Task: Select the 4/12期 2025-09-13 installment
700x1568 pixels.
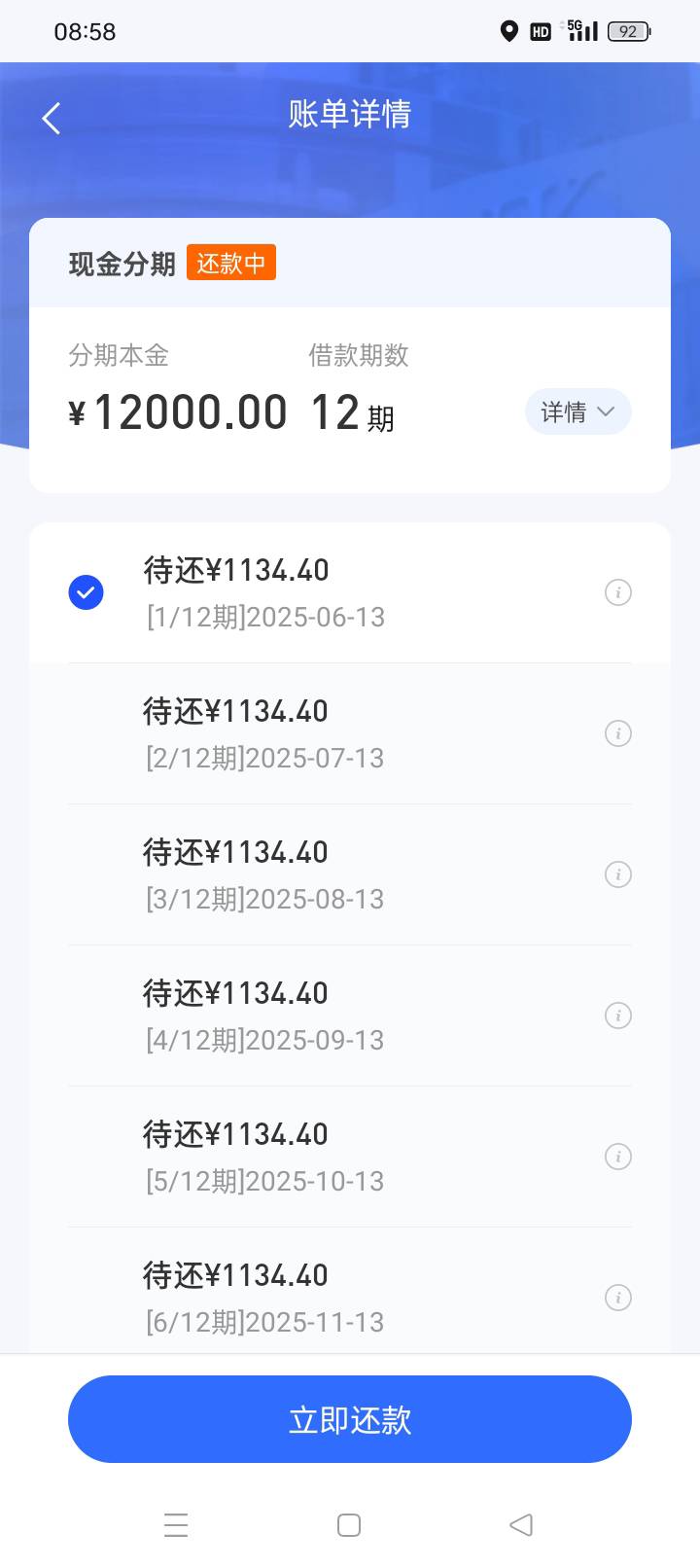Action: [x=350, y=1016]
